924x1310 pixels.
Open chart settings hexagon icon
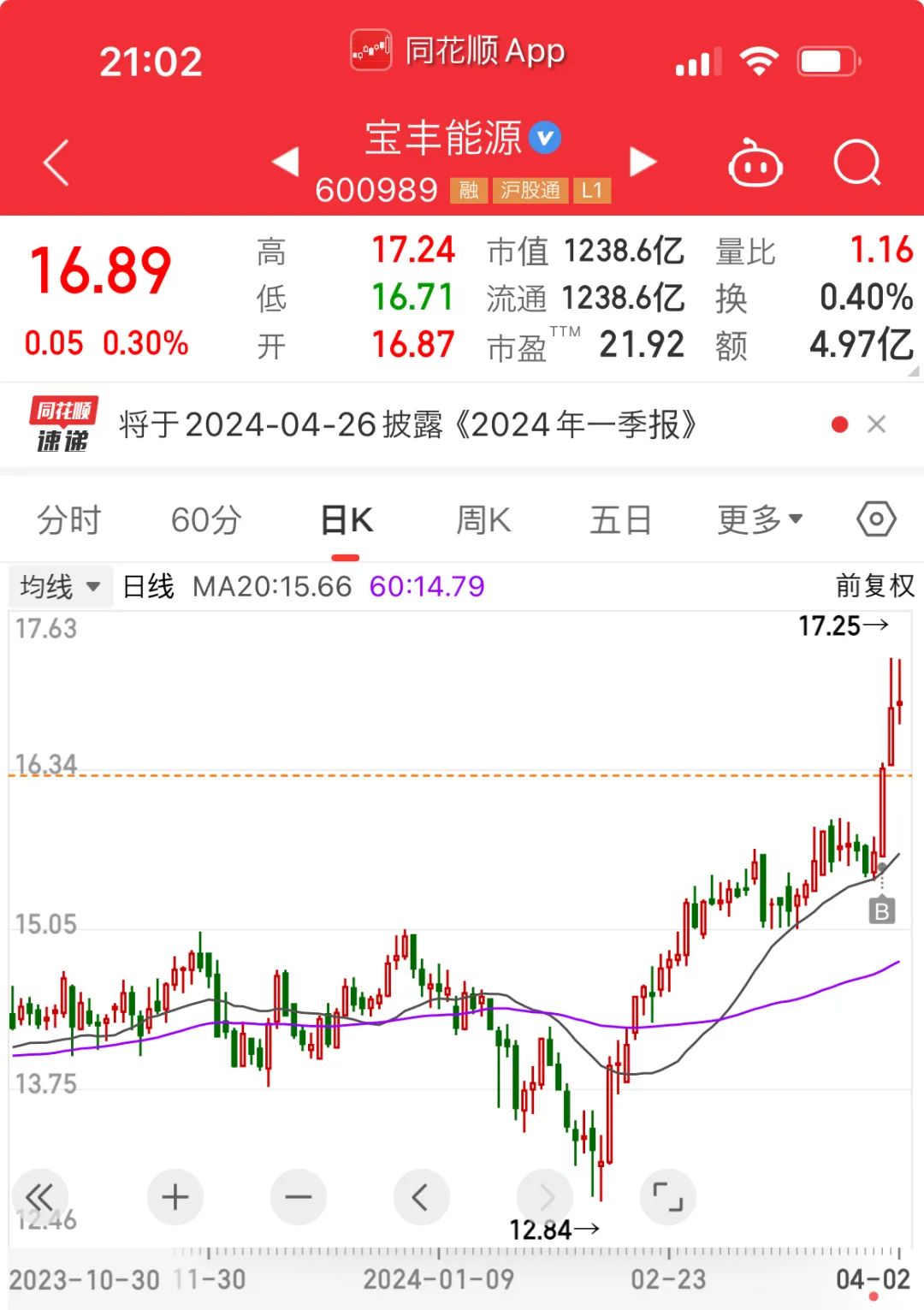pos(876,519)
